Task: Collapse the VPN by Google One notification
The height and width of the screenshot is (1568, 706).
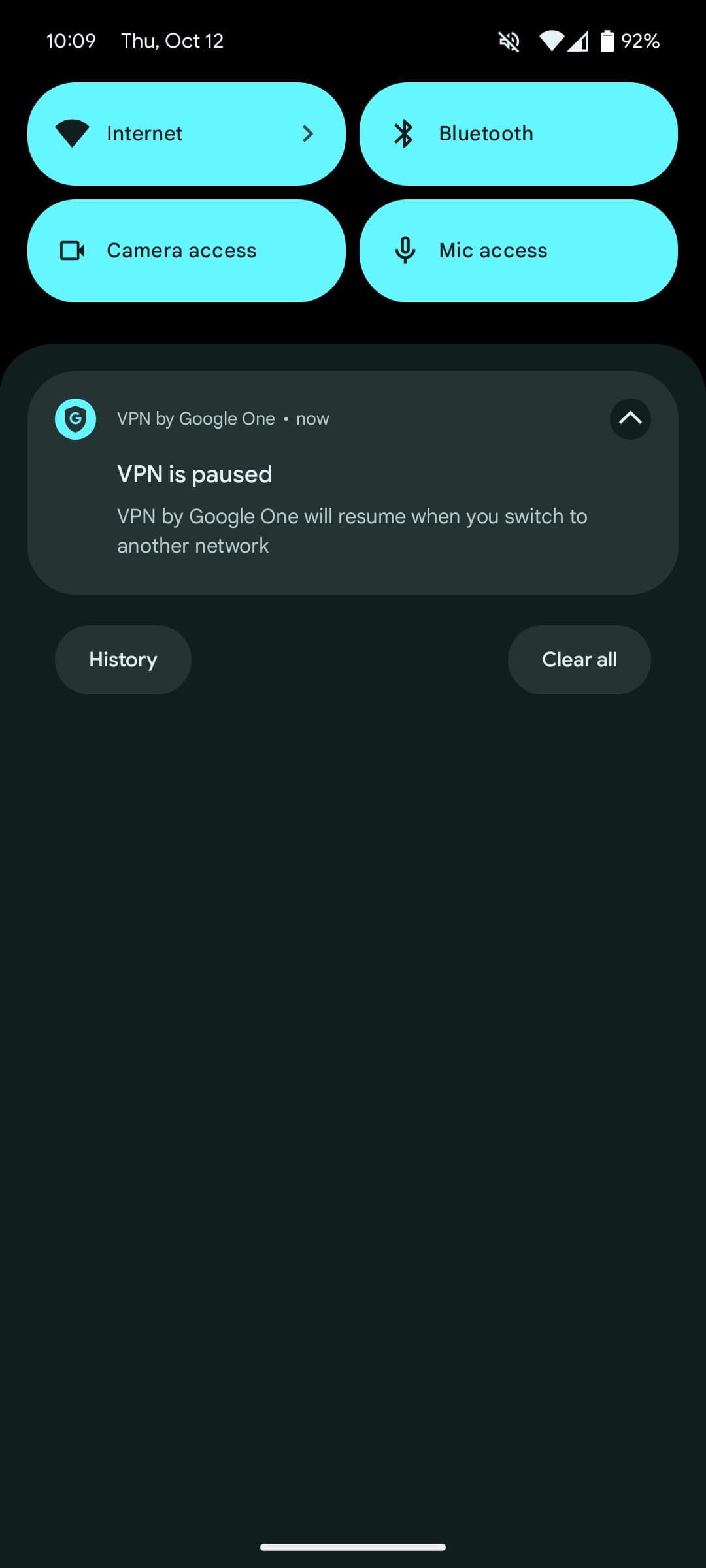Action: point(630,419)
